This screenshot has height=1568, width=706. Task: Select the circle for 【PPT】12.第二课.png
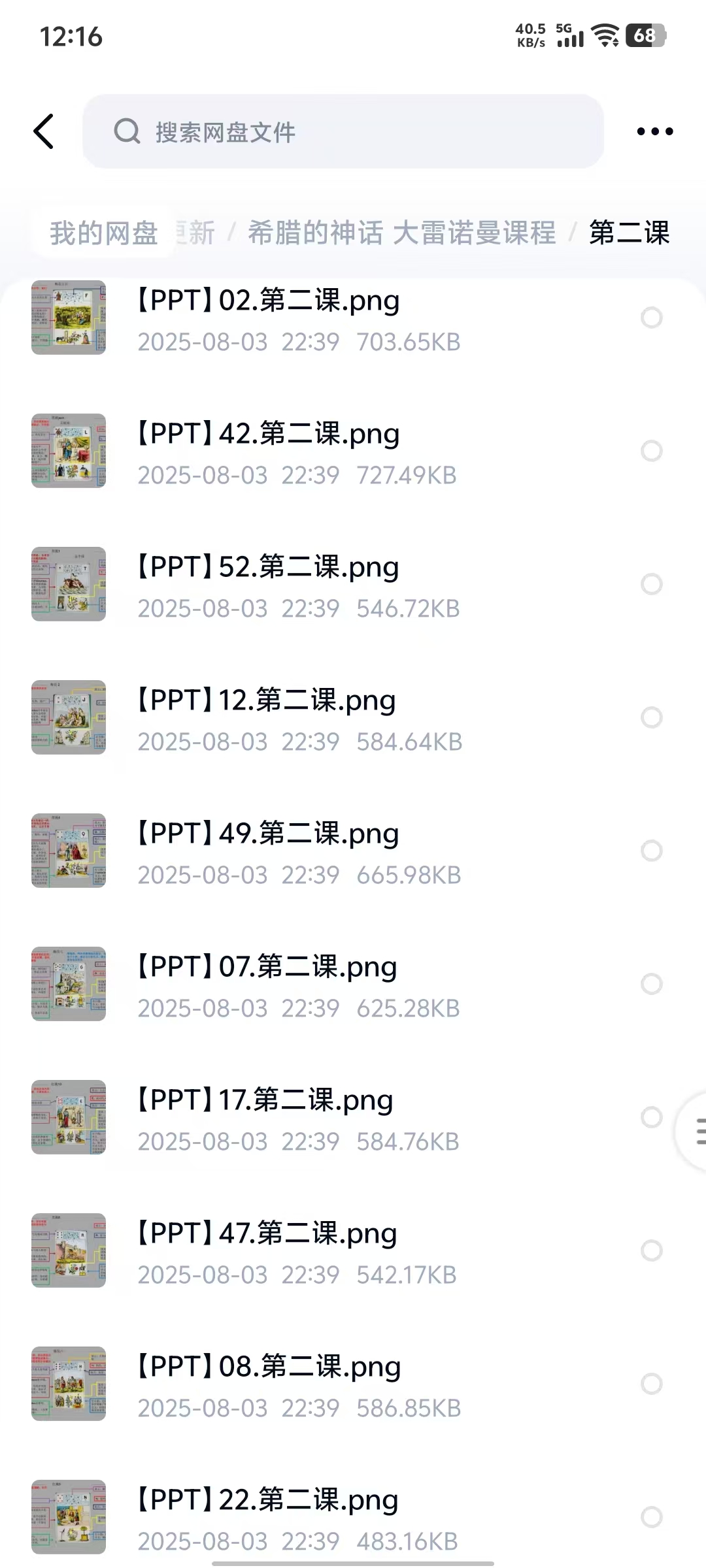tap(651, 717)
